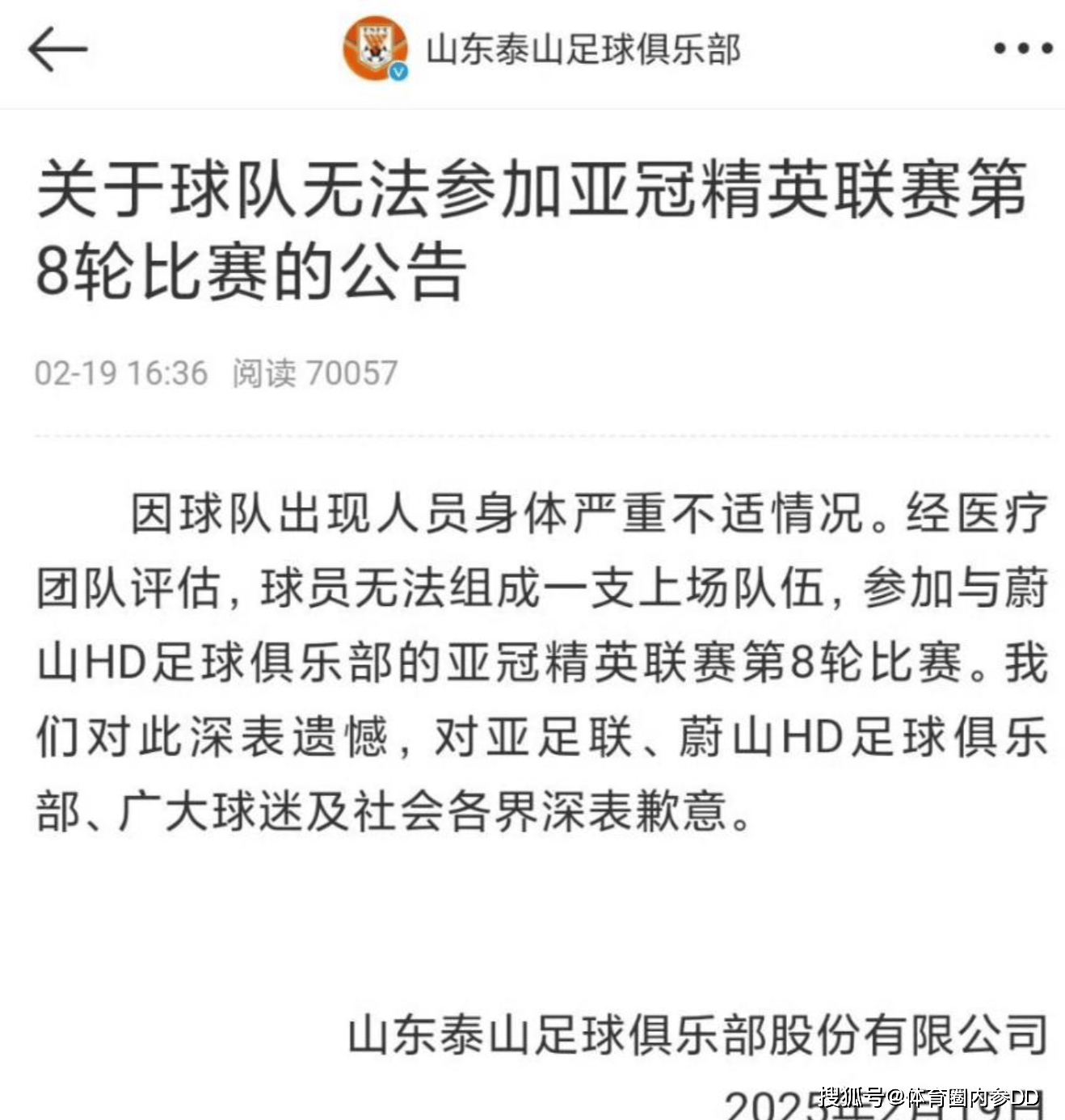
Task: Open the three-dot overflow menu
Action: 1023,48
